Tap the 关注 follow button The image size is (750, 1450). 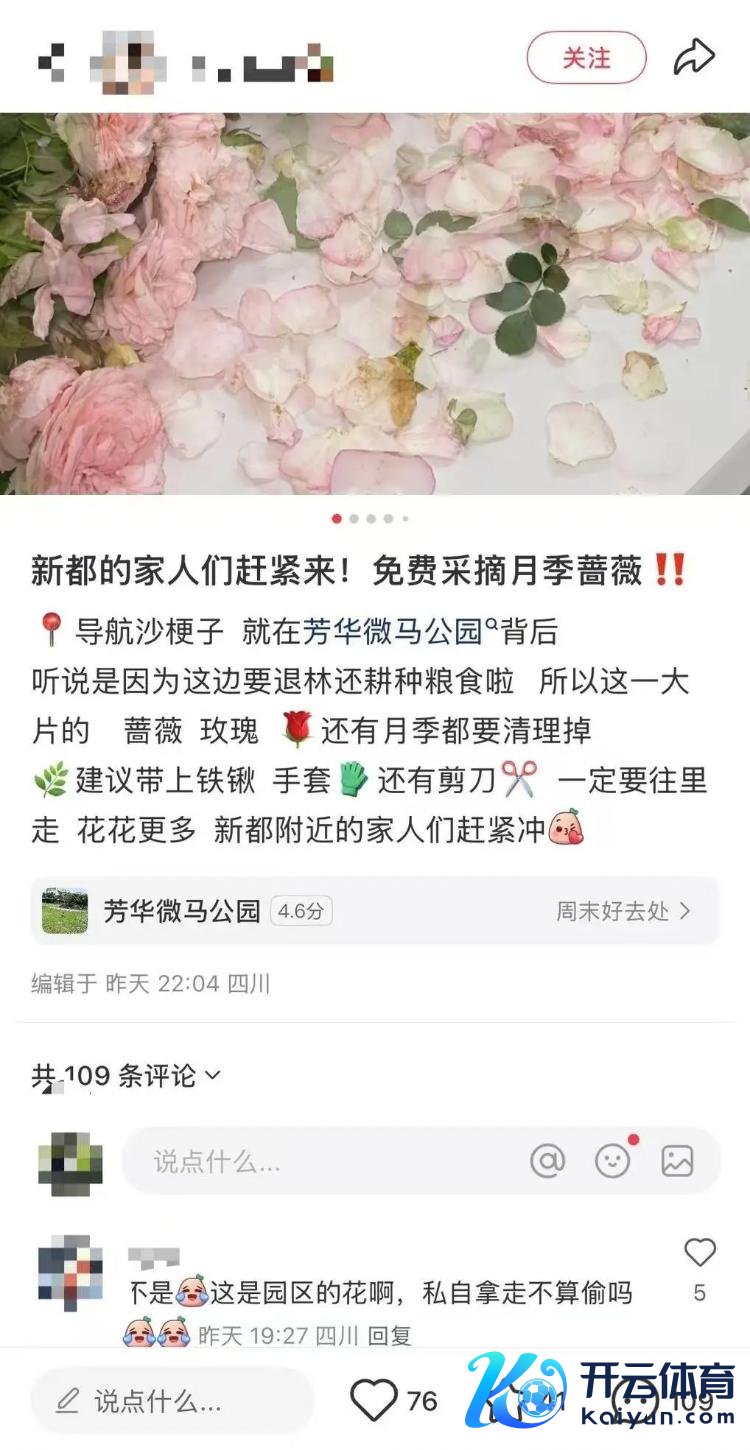click(586, 58)
